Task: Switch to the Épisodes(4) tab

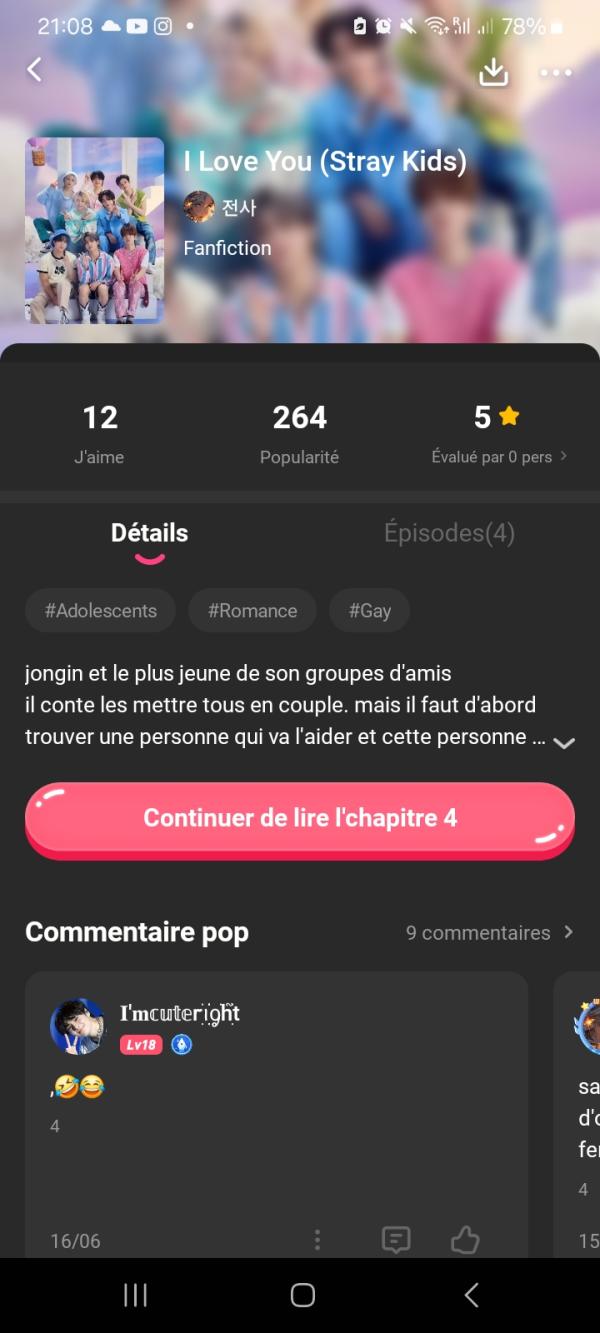Action: (x=449, y=533)
